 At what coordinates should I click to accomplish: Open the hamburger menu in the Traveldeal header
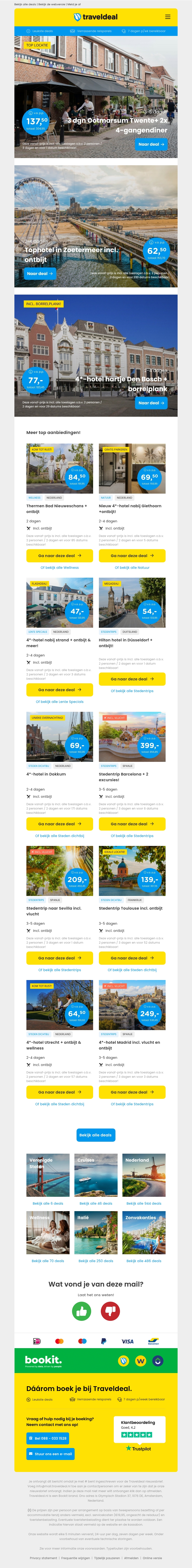coord(168,17)
